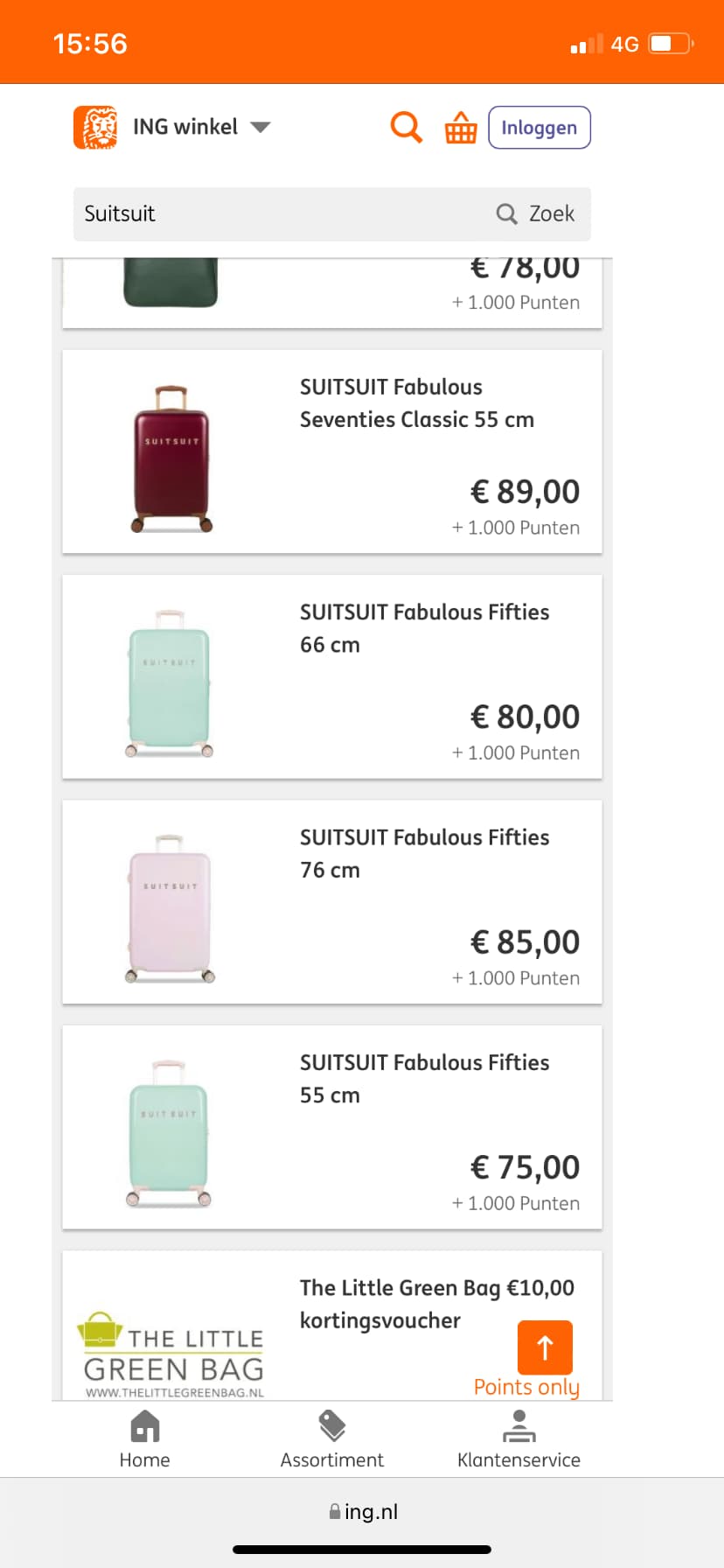724x1568 pixels.
Task: Tap the Inloggen button
Action: (539, 128)
